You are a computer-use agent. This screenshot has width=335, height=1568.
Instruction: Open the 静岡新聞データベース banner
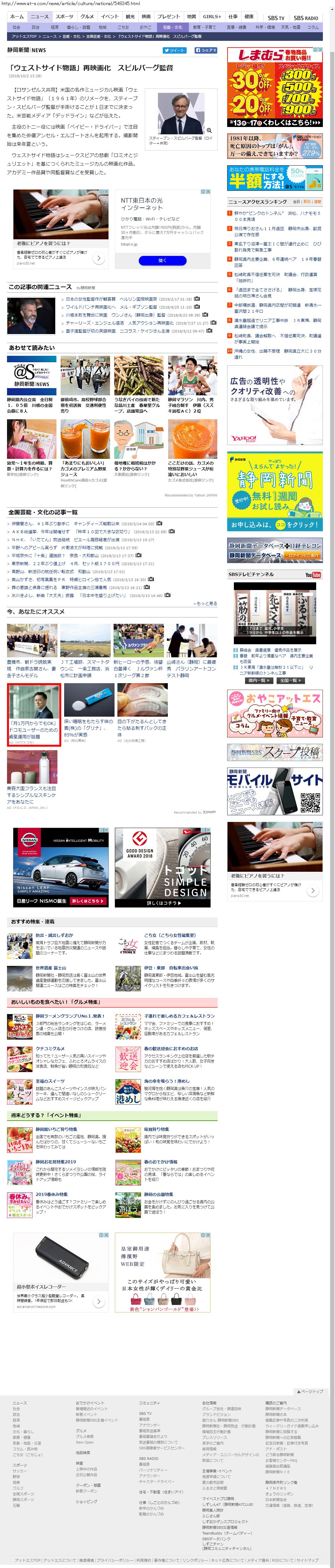[275, 550]
